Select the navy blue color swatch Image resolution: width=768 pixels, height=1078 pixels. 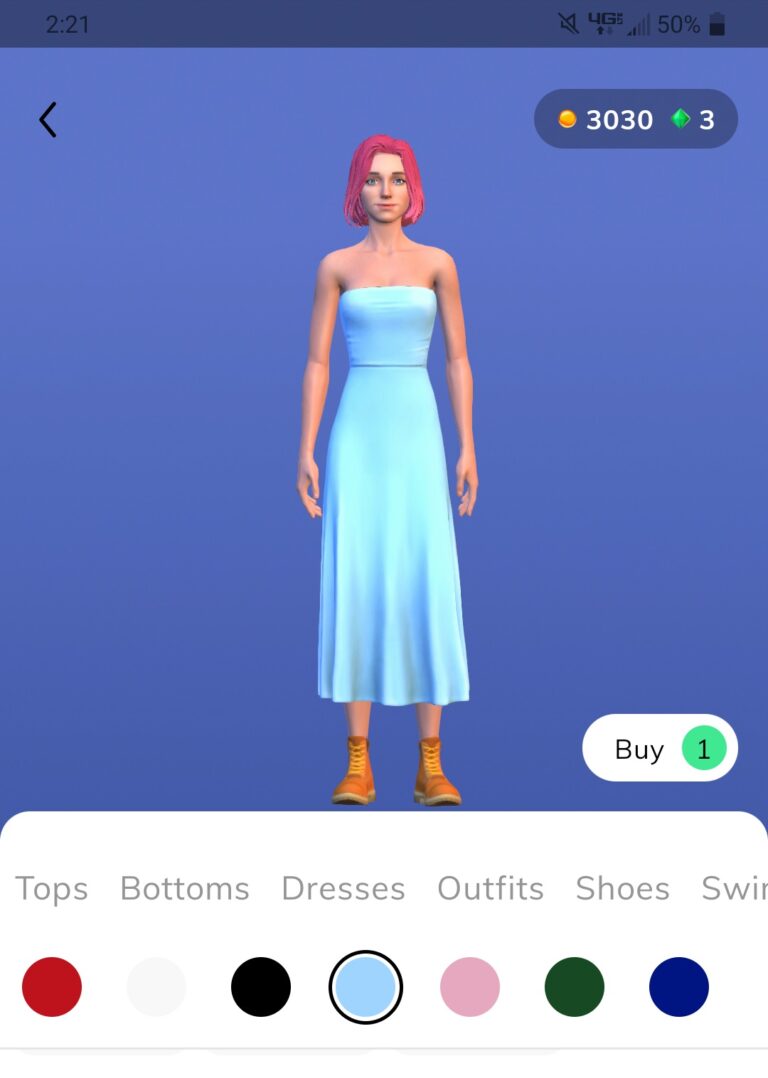679,987
